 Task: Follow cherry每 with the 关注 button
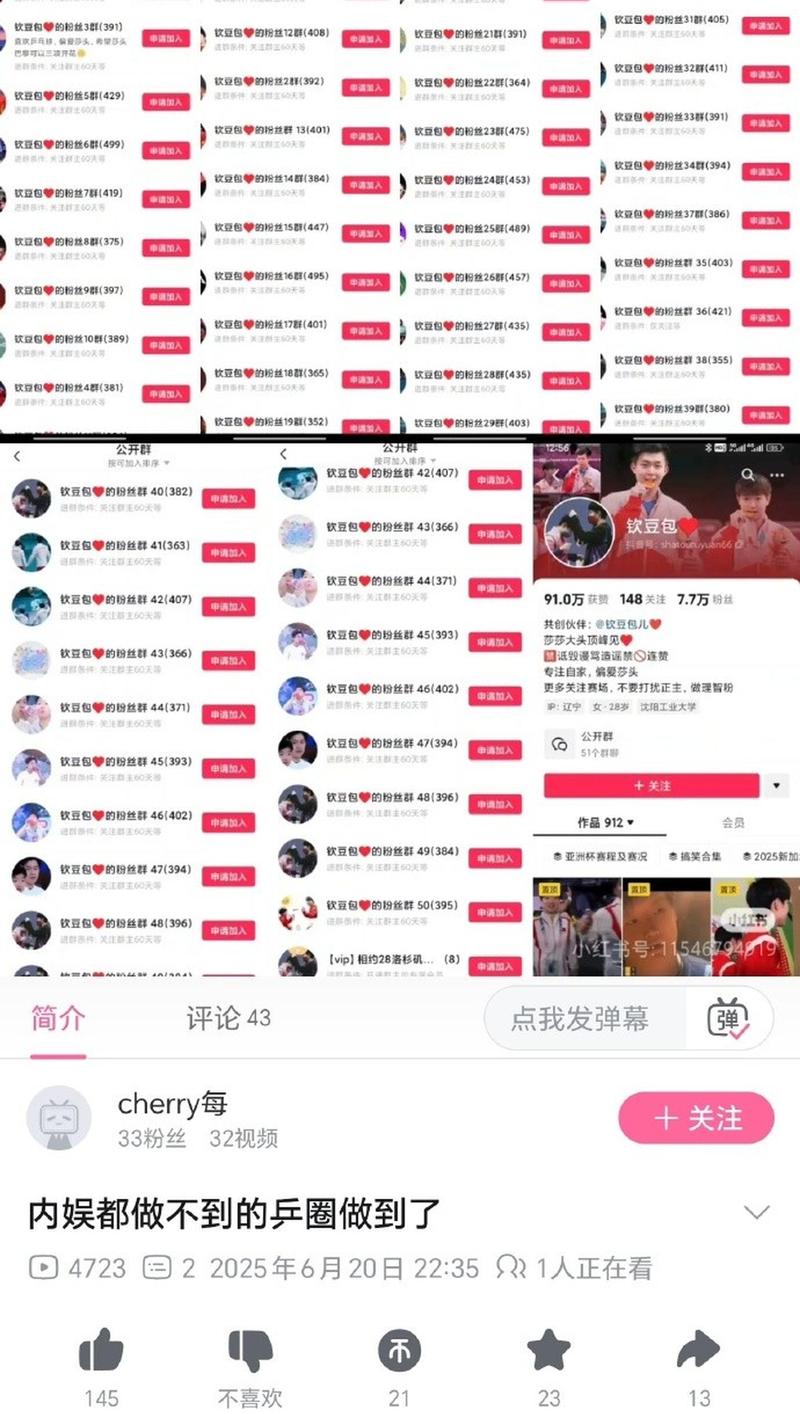[x=696, y=1118]
